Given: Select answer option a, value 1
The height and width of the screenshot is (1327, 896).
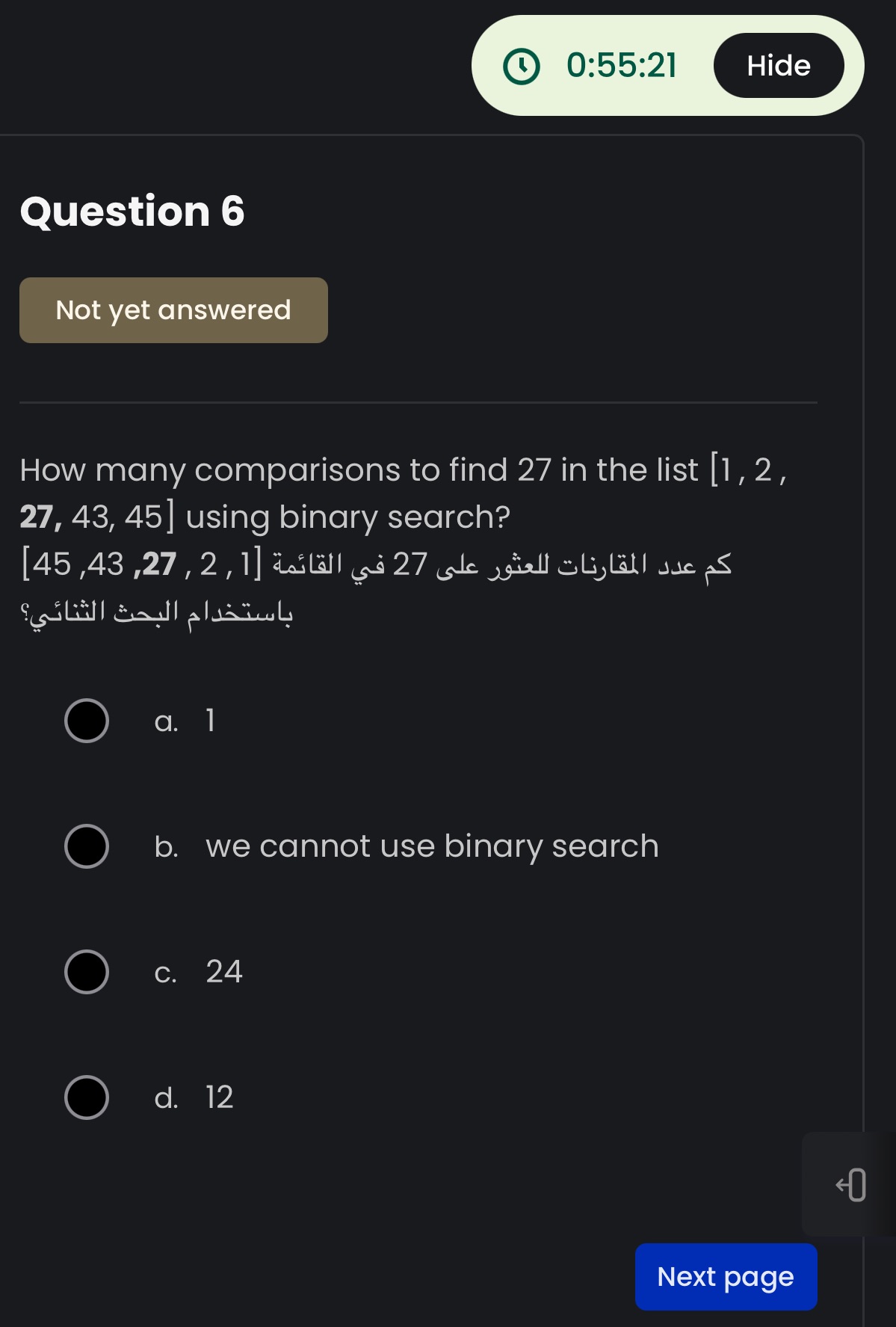Looking at the screenshot, I should [x=87, y=721].
